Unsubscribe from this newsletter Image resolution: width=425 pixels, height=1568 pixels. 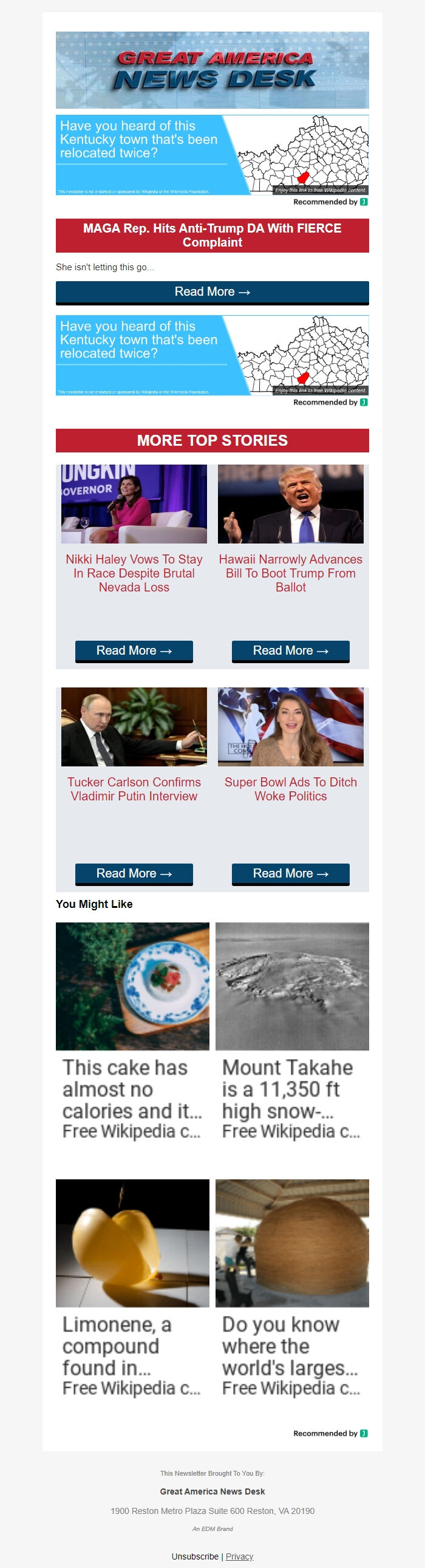tap(195, 1556)
